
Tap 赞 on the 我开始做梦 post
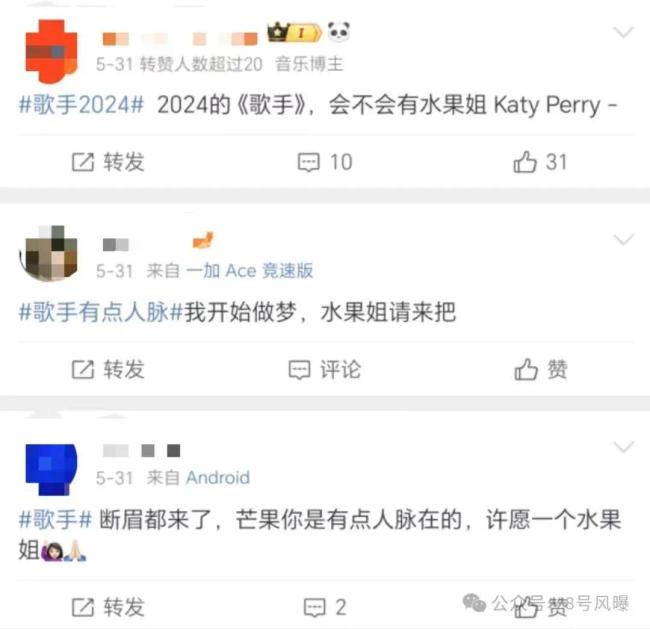click(541, 369)
